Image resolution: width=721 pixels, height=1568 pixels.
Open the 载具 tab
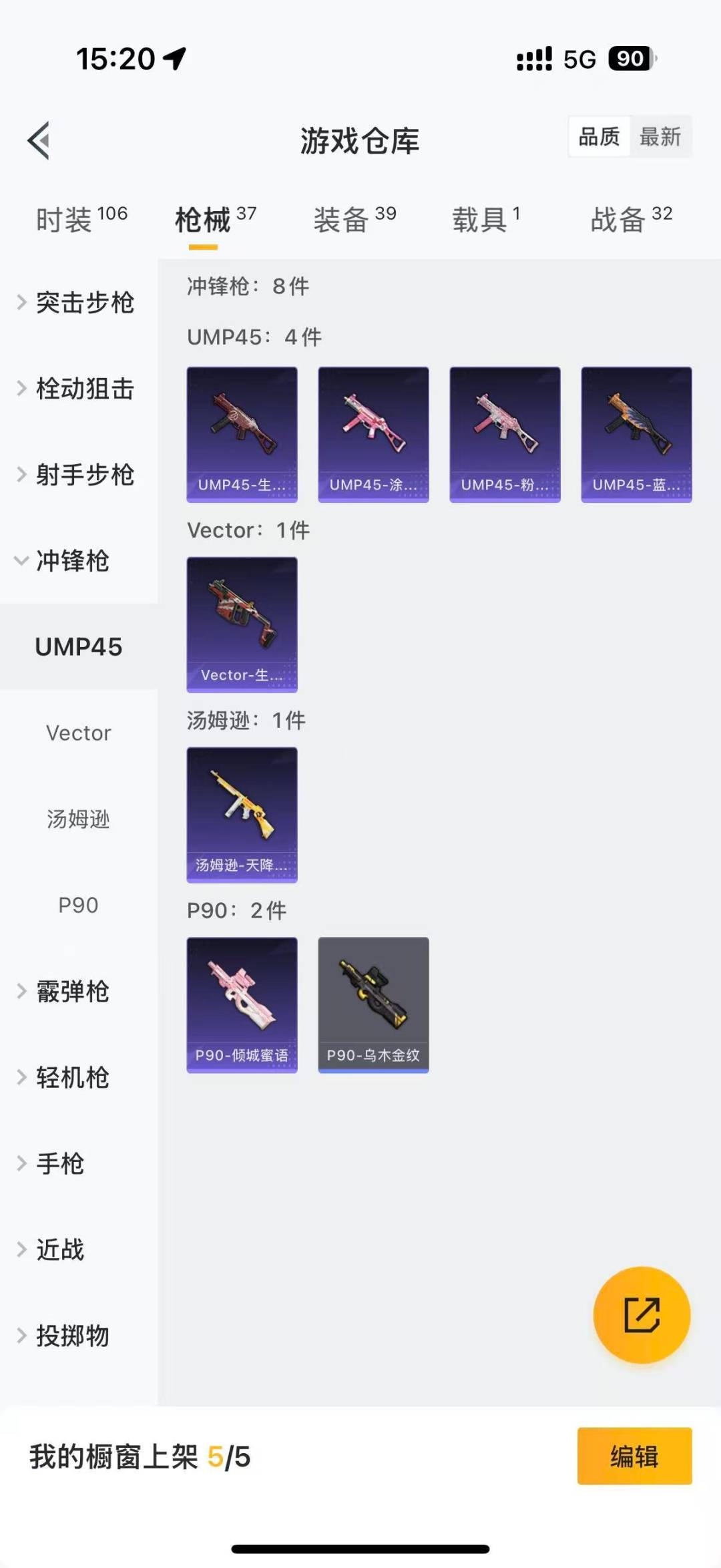click(x=485, y=220)
